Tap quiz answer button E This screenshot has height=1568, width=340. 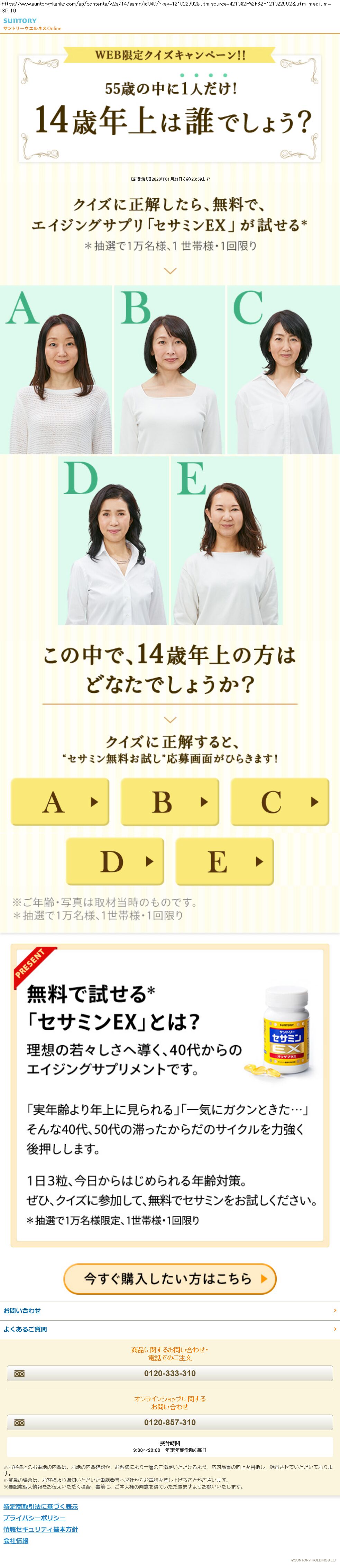(224, 861)
